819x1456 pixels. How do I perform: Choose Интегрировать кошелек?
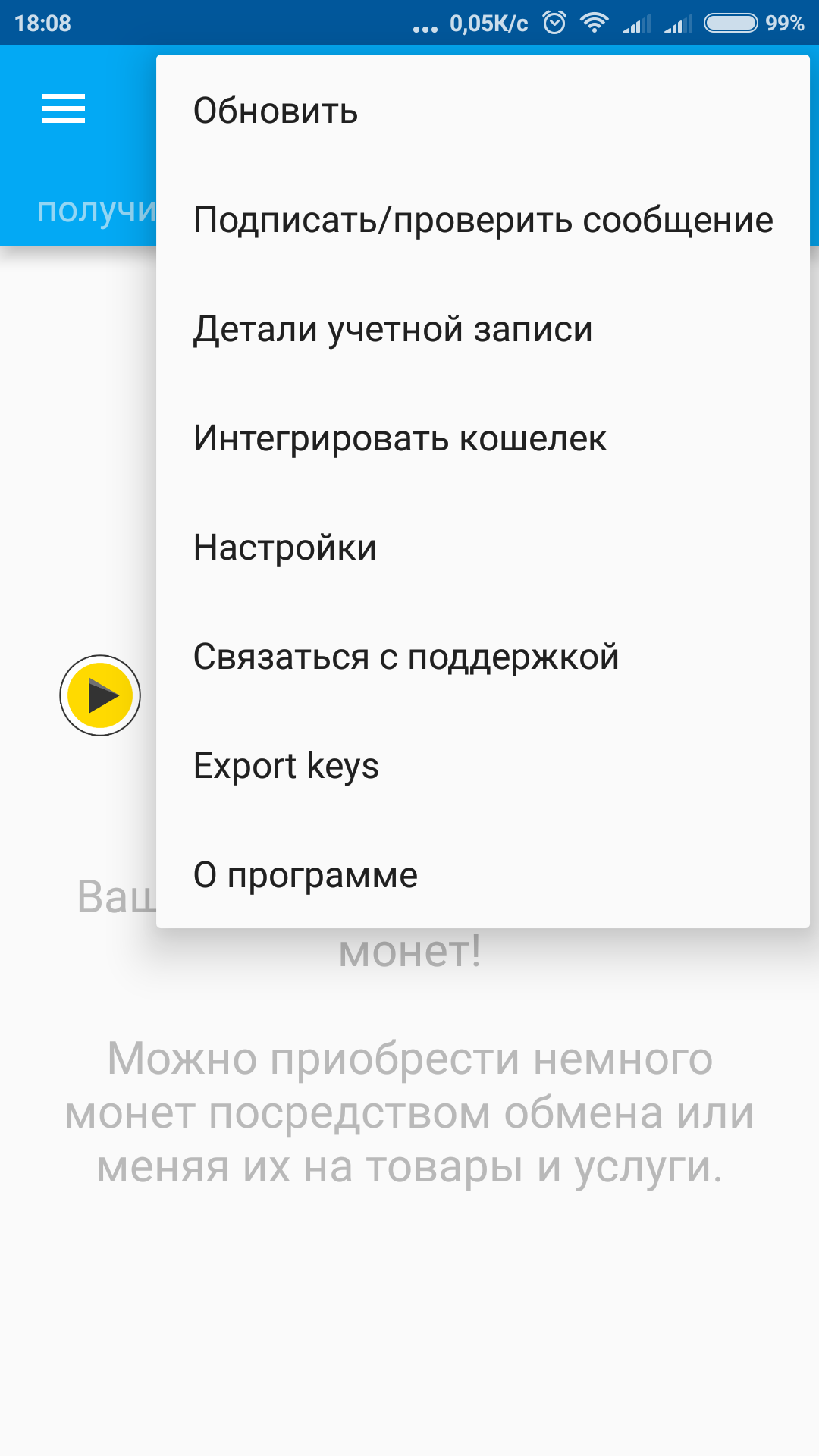(x=483, y=438)
